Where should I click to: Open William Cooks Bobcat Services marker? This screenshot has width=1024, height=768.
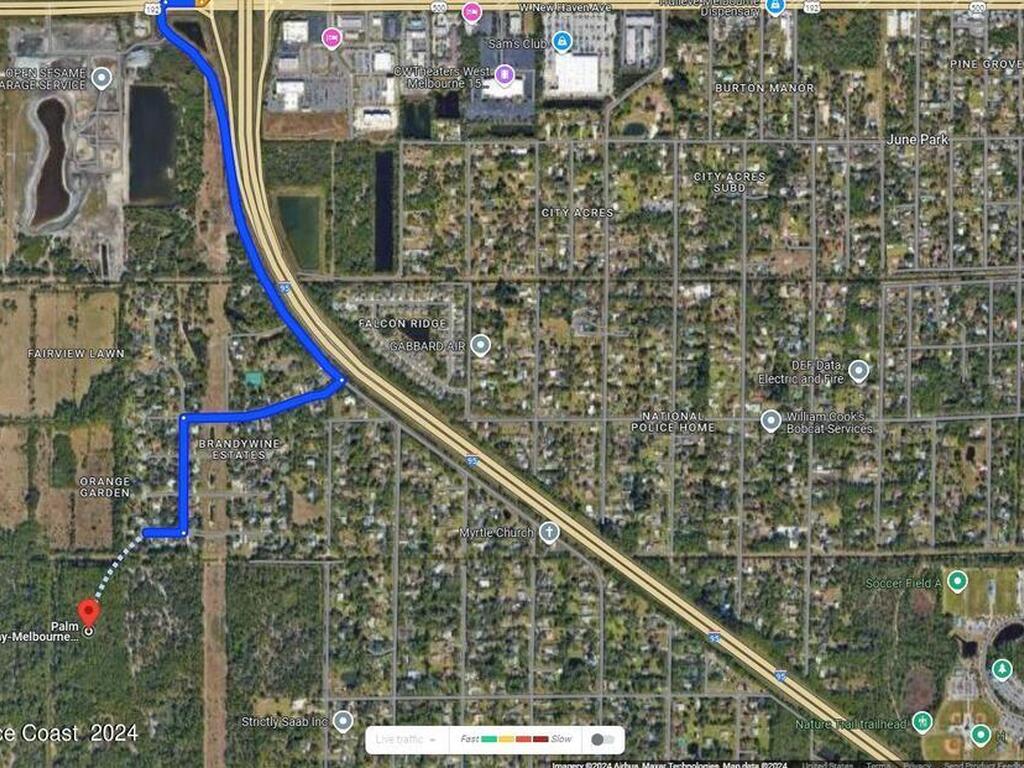tap(770, 421)
